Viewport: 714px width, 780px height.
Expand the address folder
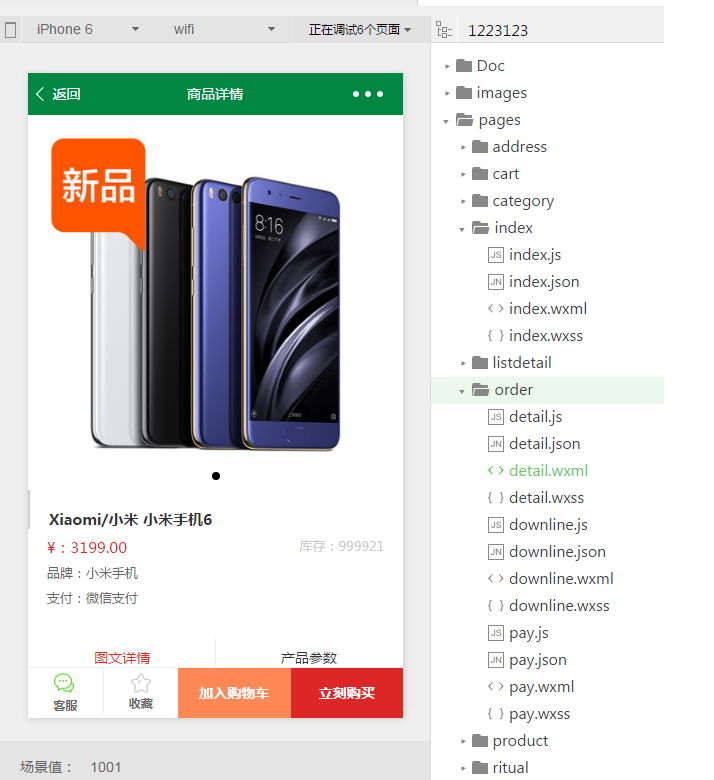point(519,146)
